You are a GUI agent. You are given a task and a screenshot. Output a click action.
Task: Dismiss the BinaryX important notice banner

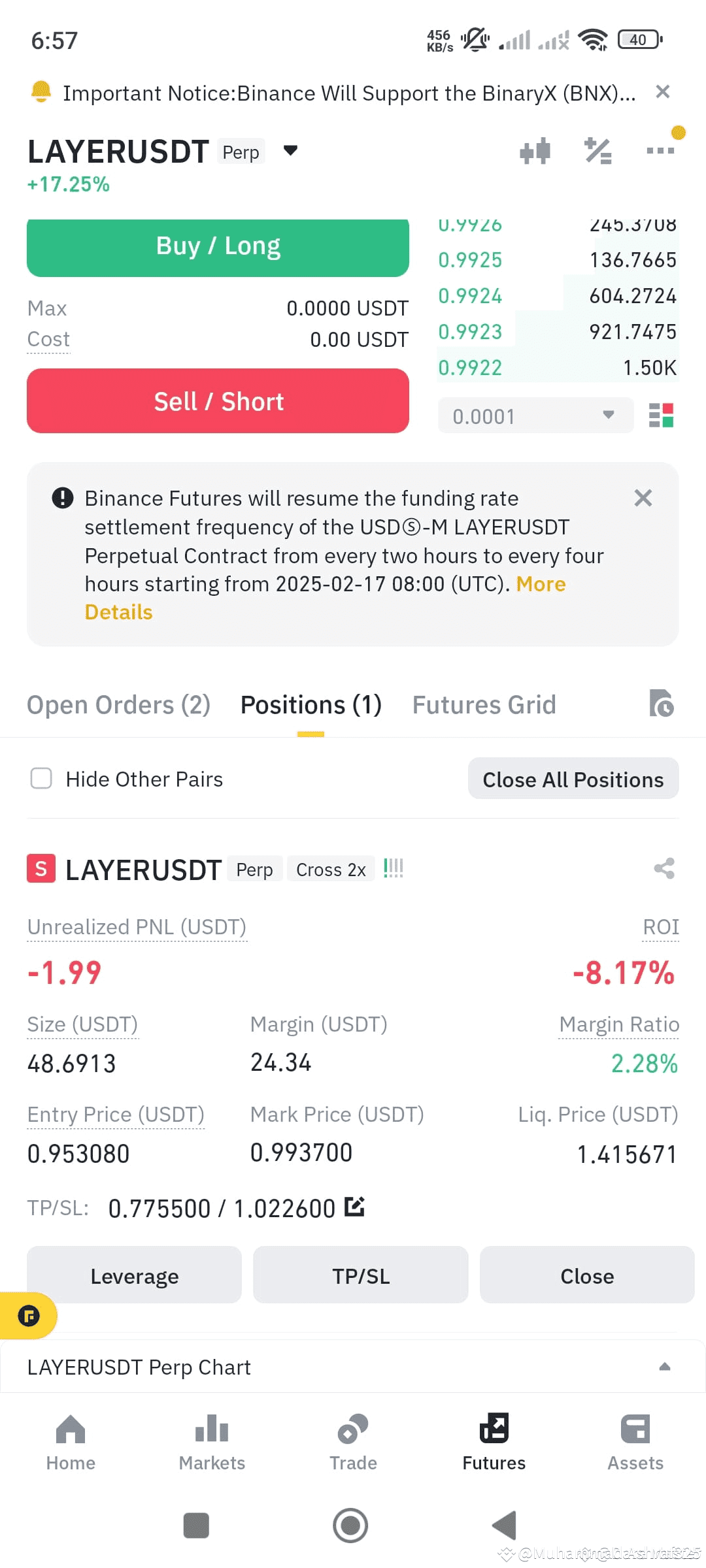(x=662, y=91)
